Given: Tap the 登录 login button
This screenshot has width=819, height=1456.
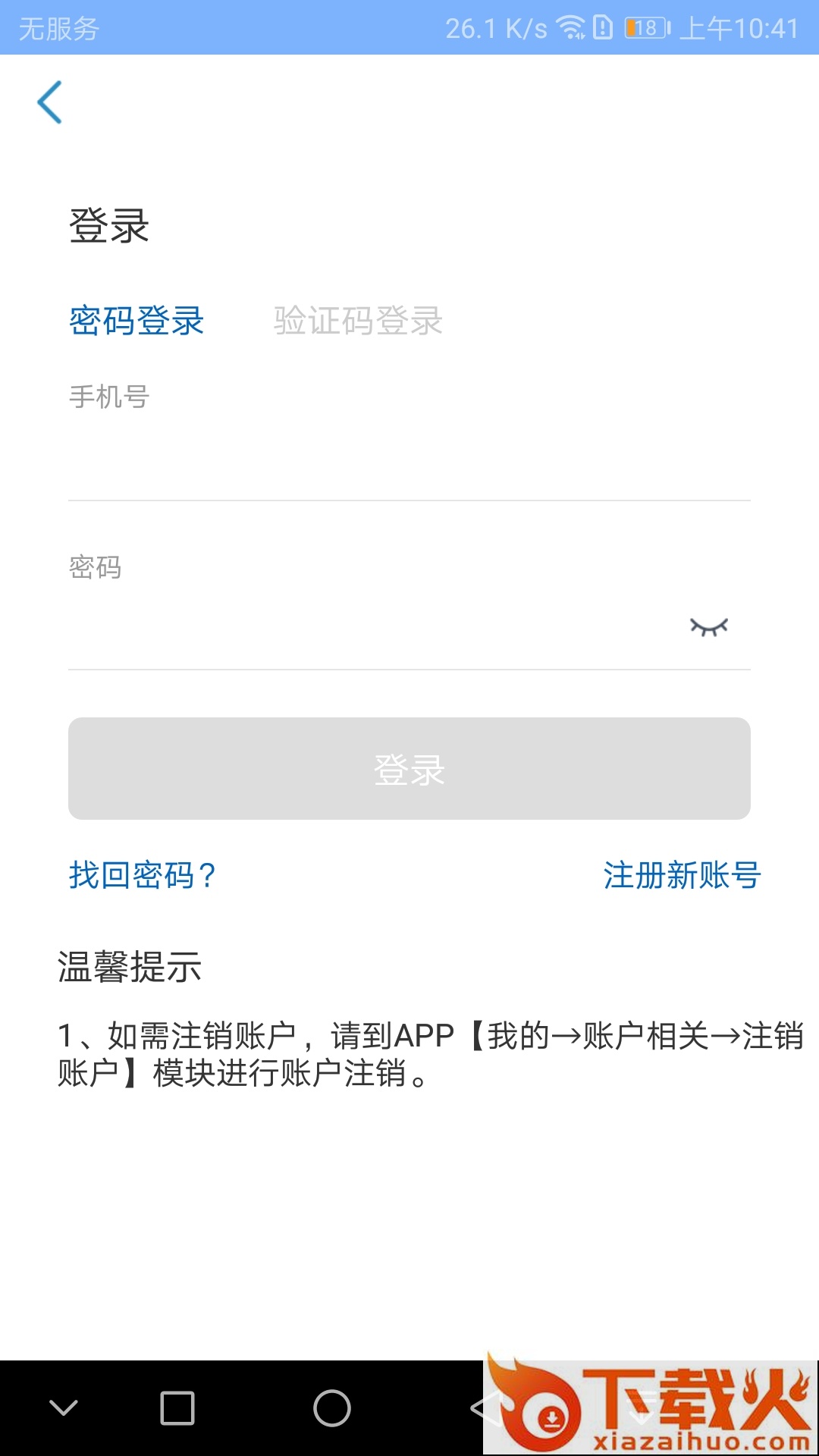Looking at the screenshot, I should (x=409, y=768).
